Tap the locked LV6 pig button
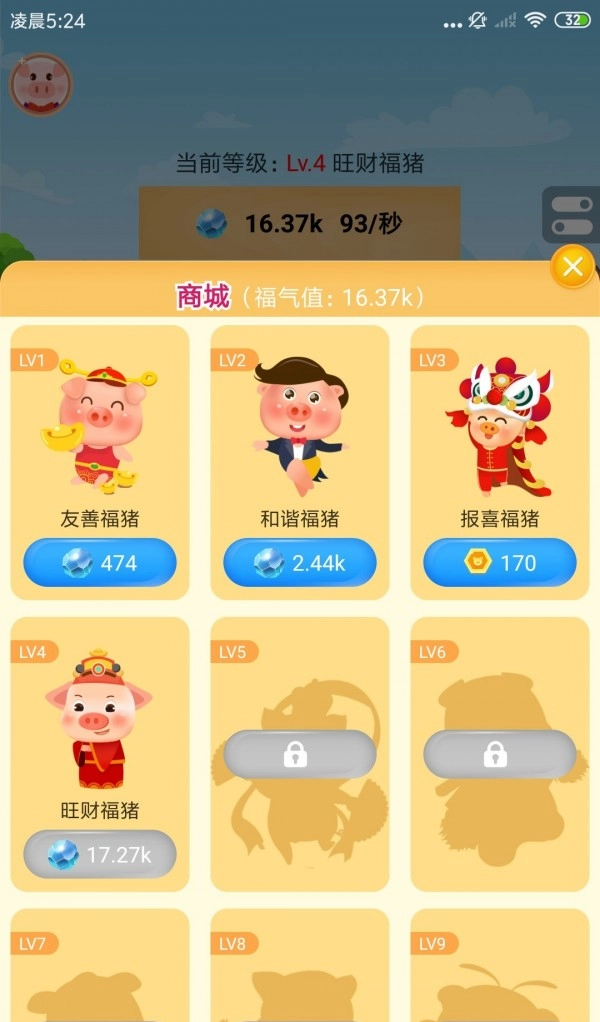Image resolution: width=600 pixels, height=1022 pixels. (500, 755)
